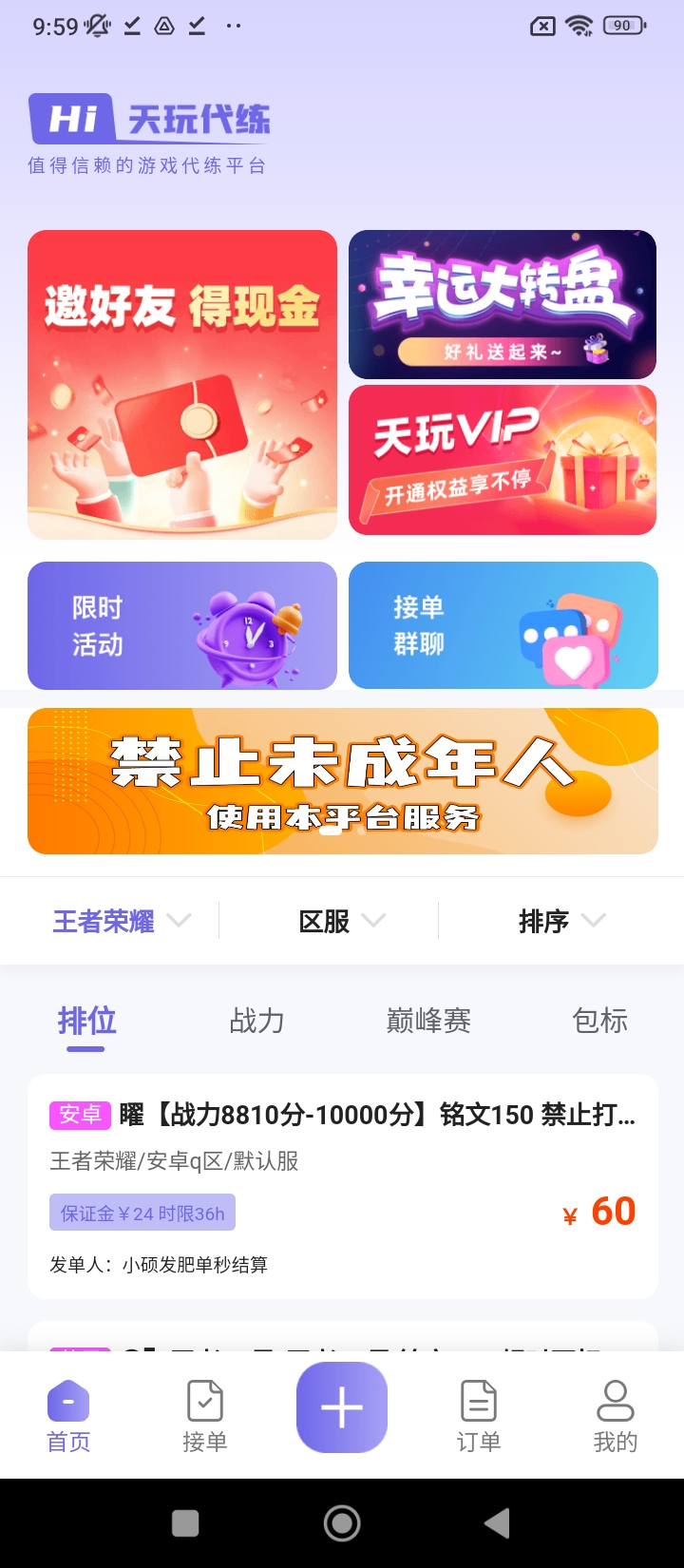Screen dimensions: 684x1568
Task: Open the 幸运大转盘 lucky wheel banner
Action: (502, 304)
